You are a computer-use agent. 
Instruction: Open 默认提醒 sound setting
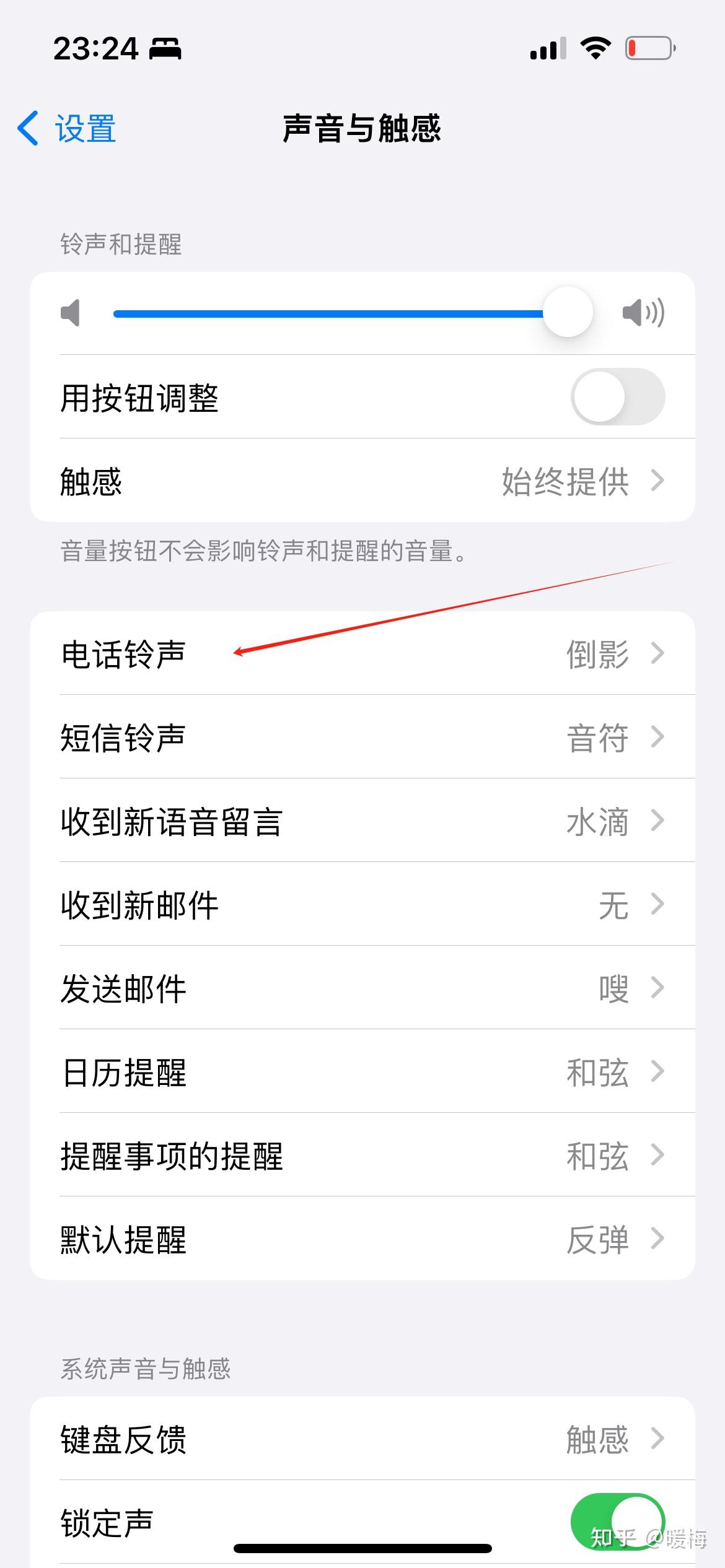(x=362, y=1239)
